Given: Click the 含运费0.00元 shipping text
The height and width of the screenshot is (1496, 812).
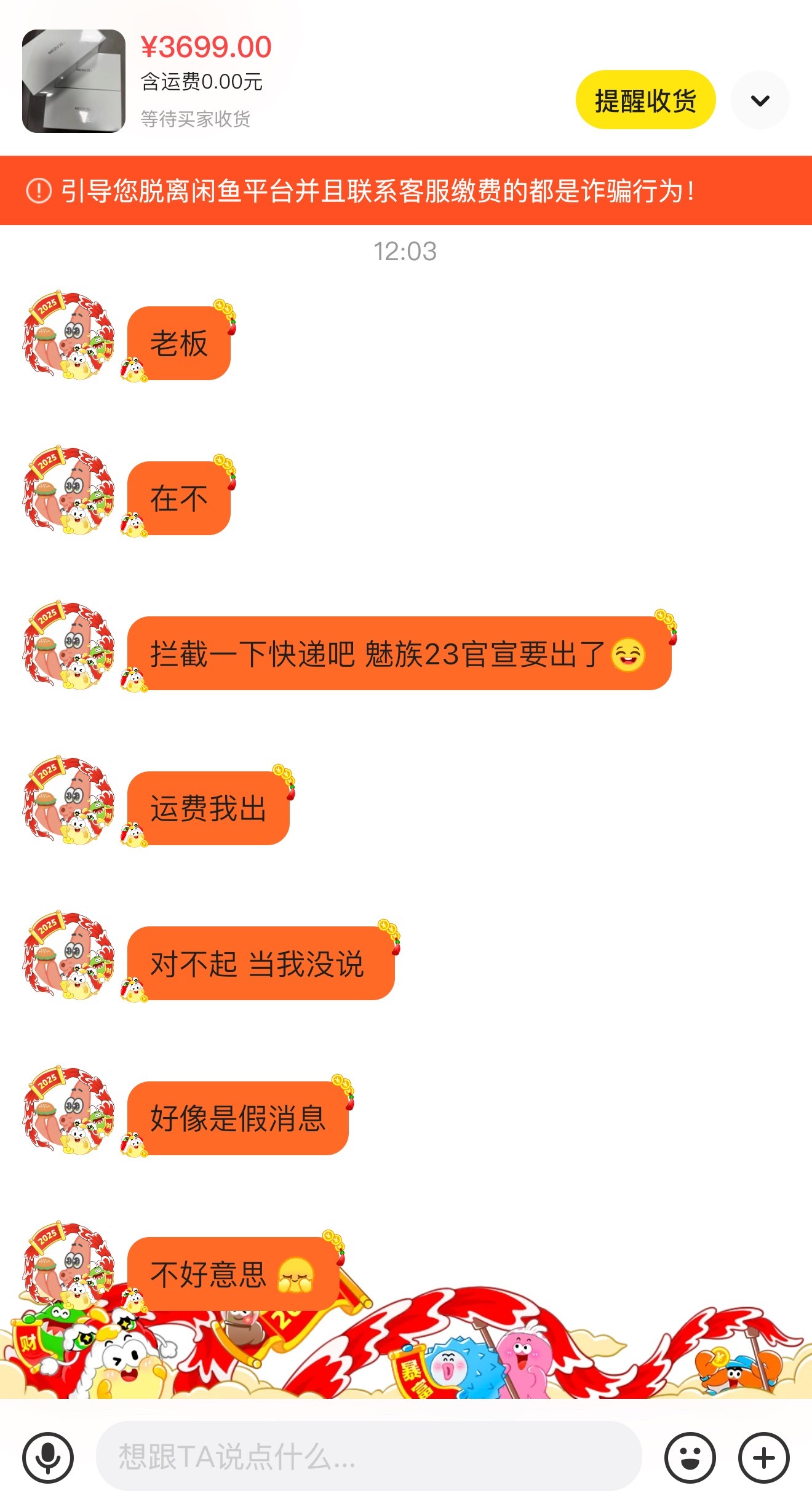Looking at the screenshot, I should pyautogui.click(x=201, y=81).
